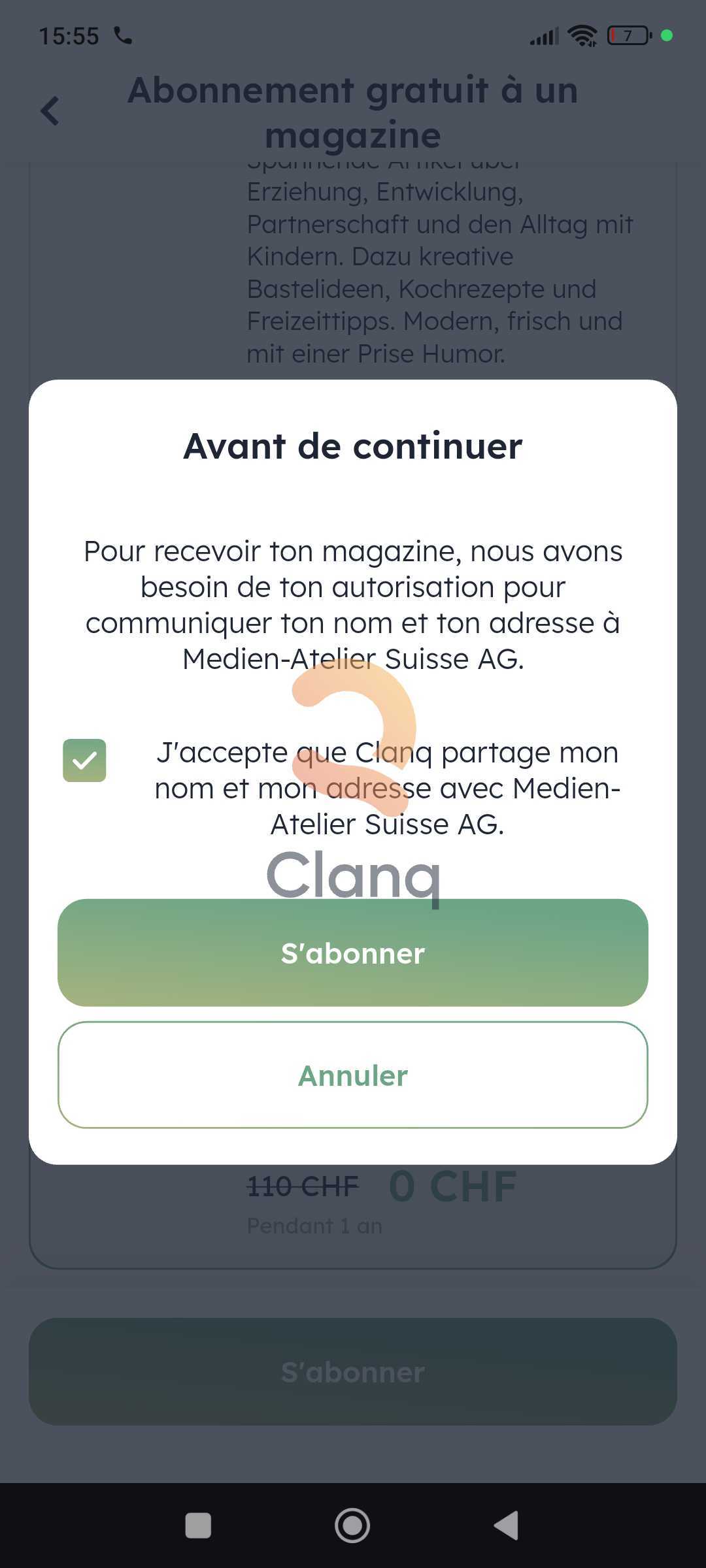The image size is (706, 1568).
Task: Confirm with the S'abonner button in dialog
Action: point(353,953)
